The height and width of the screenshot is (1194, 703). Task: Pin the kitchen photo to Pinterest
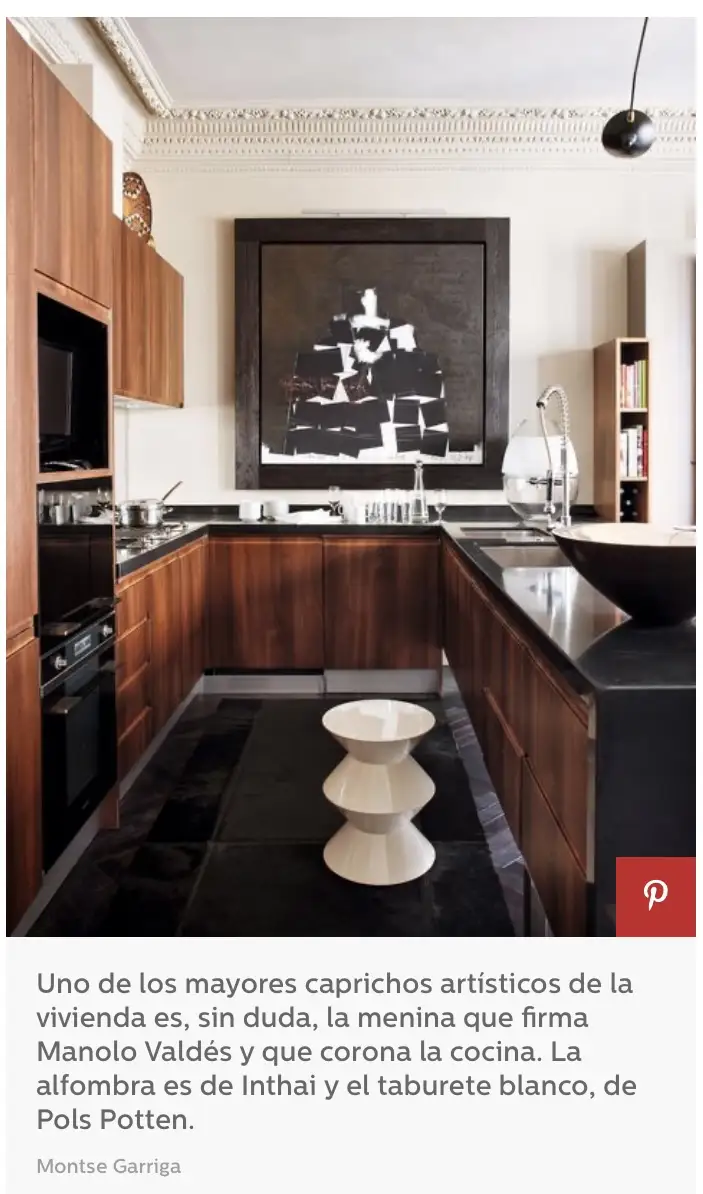pyautogui.click(x=655, y=895)
